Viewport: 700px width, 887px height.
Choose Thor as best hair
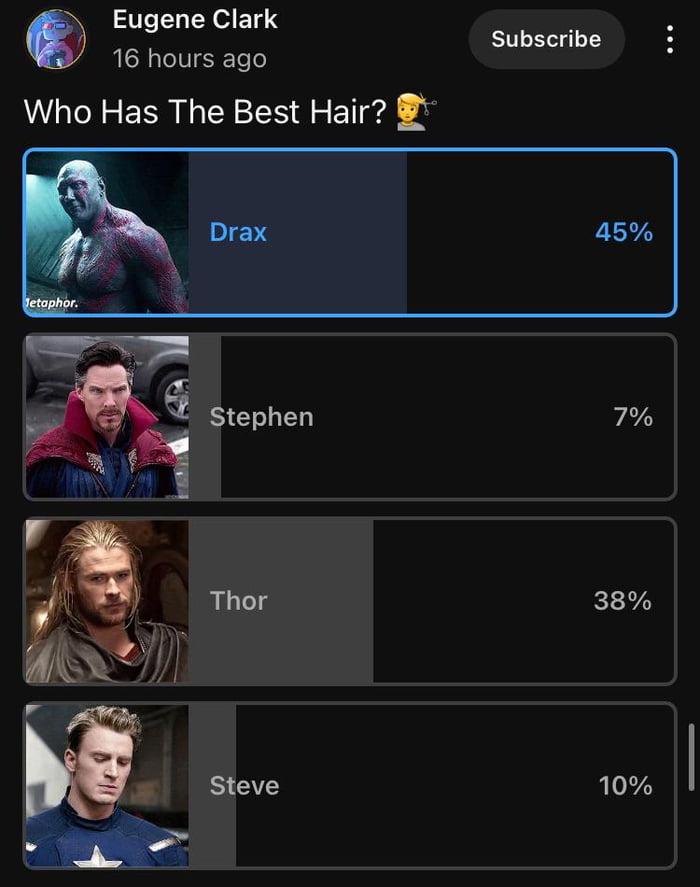[x=350, y=601]
